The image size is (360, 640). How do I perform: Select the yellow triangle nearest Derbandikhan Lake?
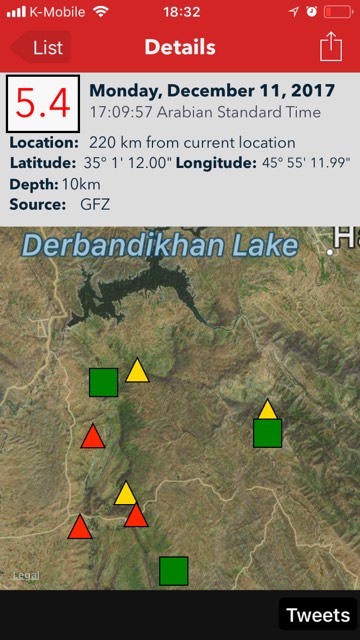(137, 370)
